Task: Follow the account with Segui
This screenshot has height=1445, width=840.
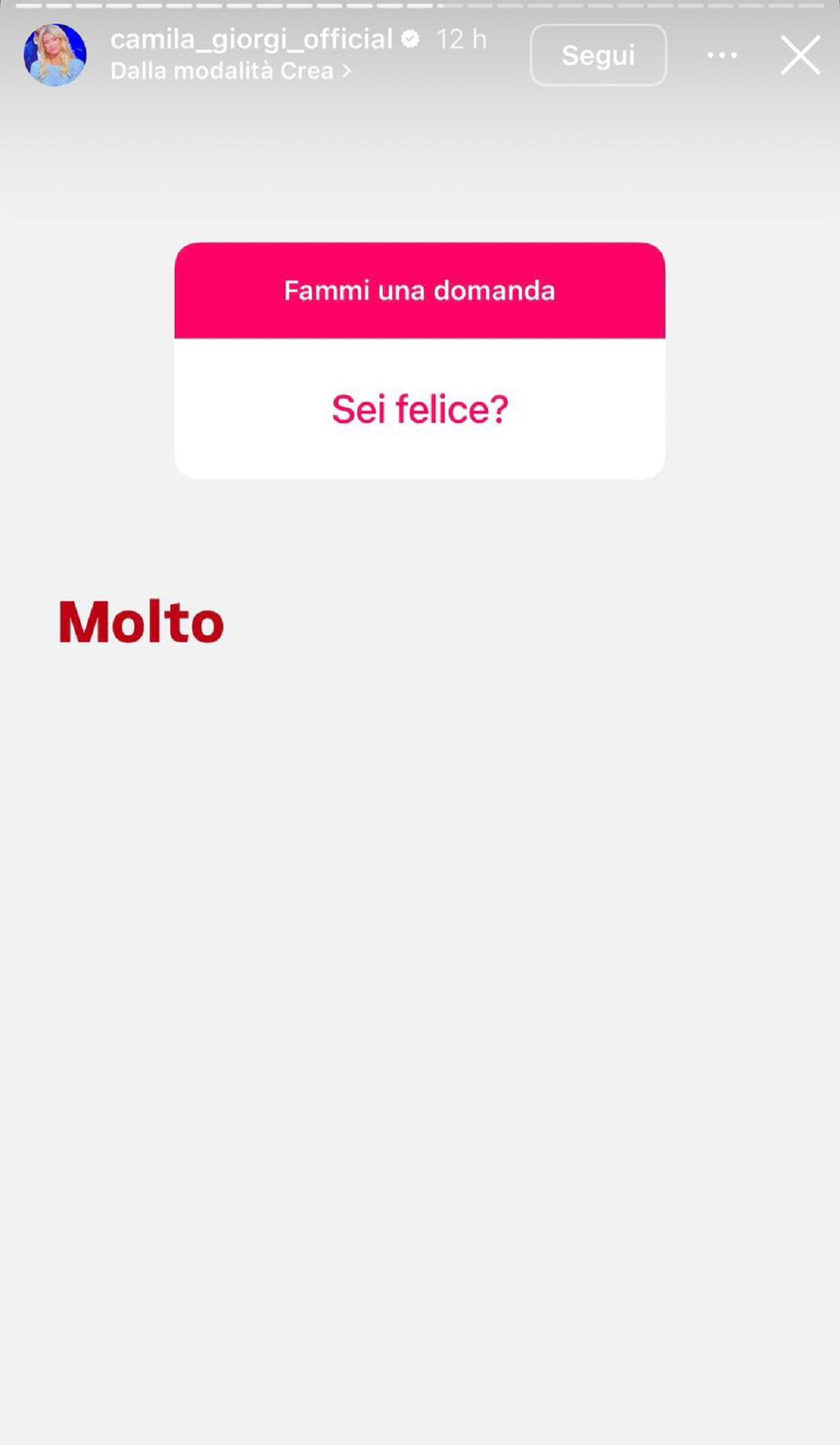Action: pyautogui.click(x=598, y=55)
